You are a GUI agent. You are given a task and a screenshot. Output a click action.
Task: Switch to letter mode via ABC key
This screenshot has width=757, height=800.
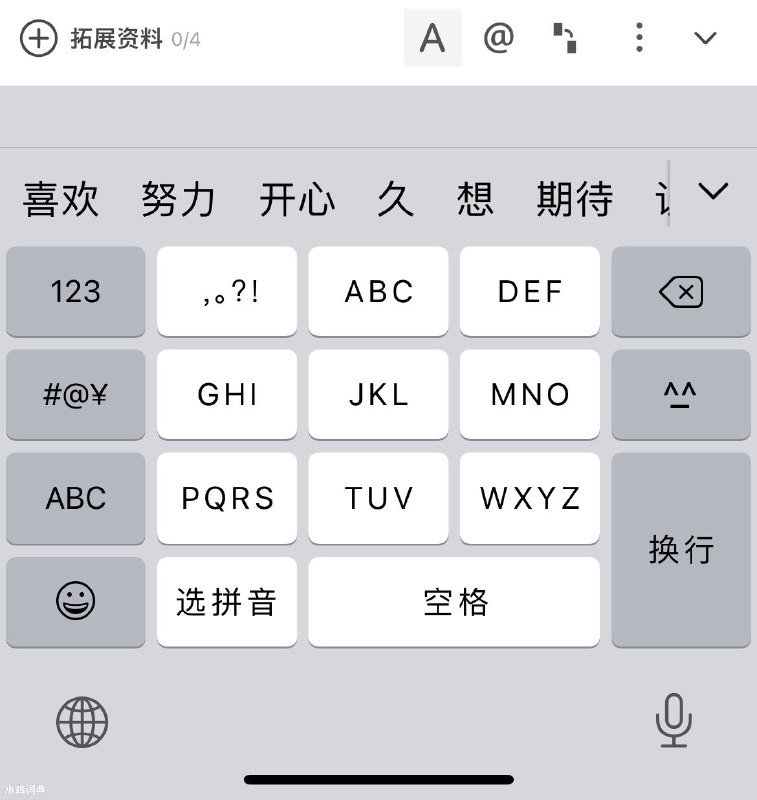[x=75, y=498]
